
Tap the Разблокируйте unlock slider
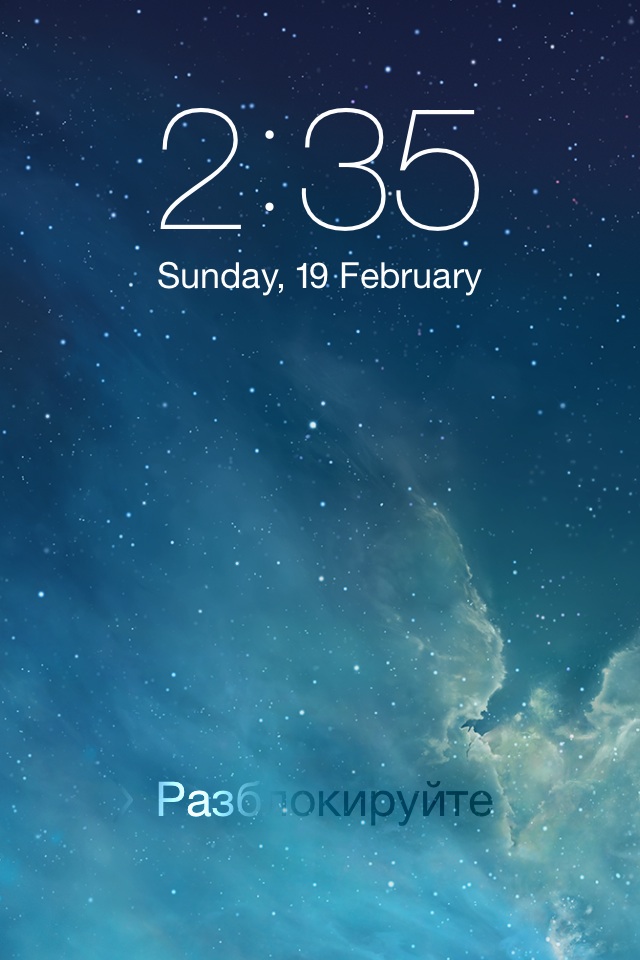(324, 801)
